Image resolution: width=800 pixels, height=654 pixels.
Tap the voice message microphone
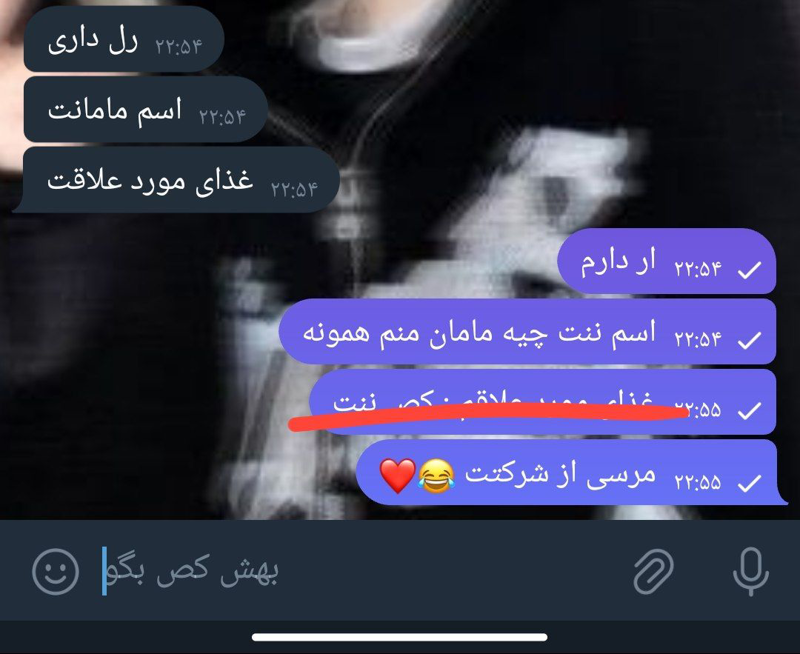tap(750, 572)
